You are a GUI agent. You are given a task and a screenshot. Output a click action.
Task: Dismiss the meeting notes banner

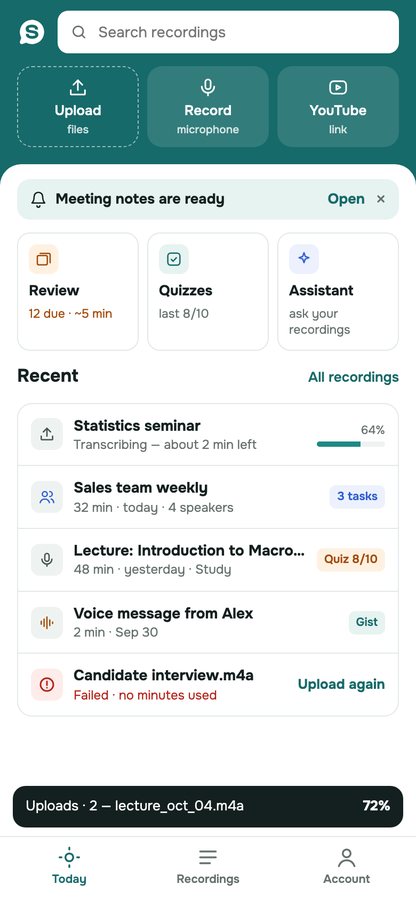(381, 199)
